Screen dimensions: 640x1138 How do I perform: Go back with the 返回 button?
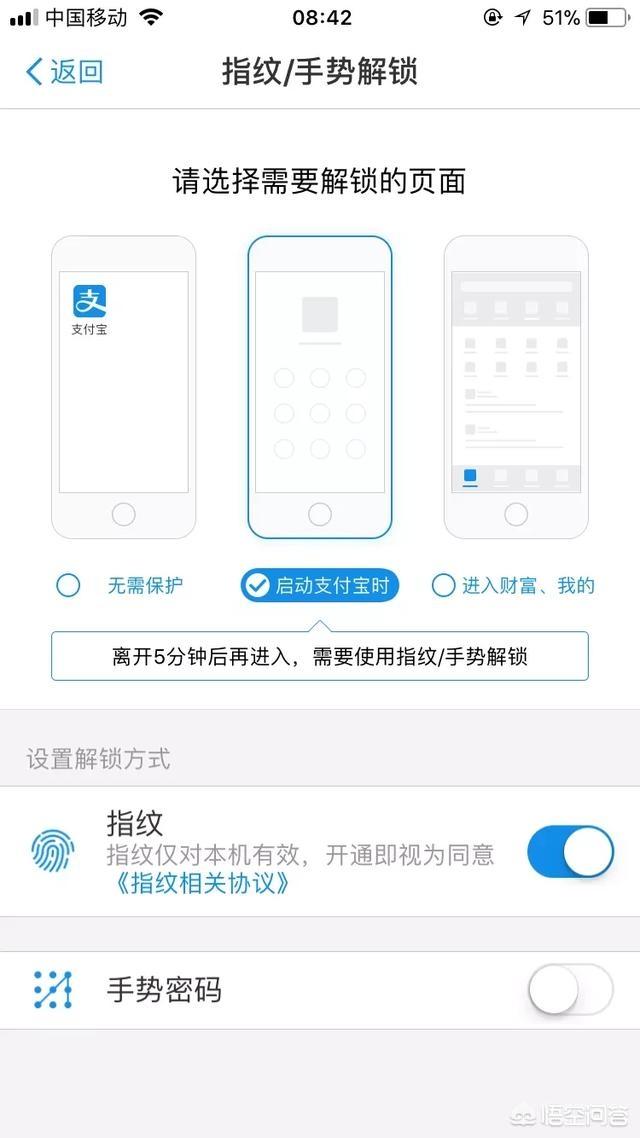(64, 72)
